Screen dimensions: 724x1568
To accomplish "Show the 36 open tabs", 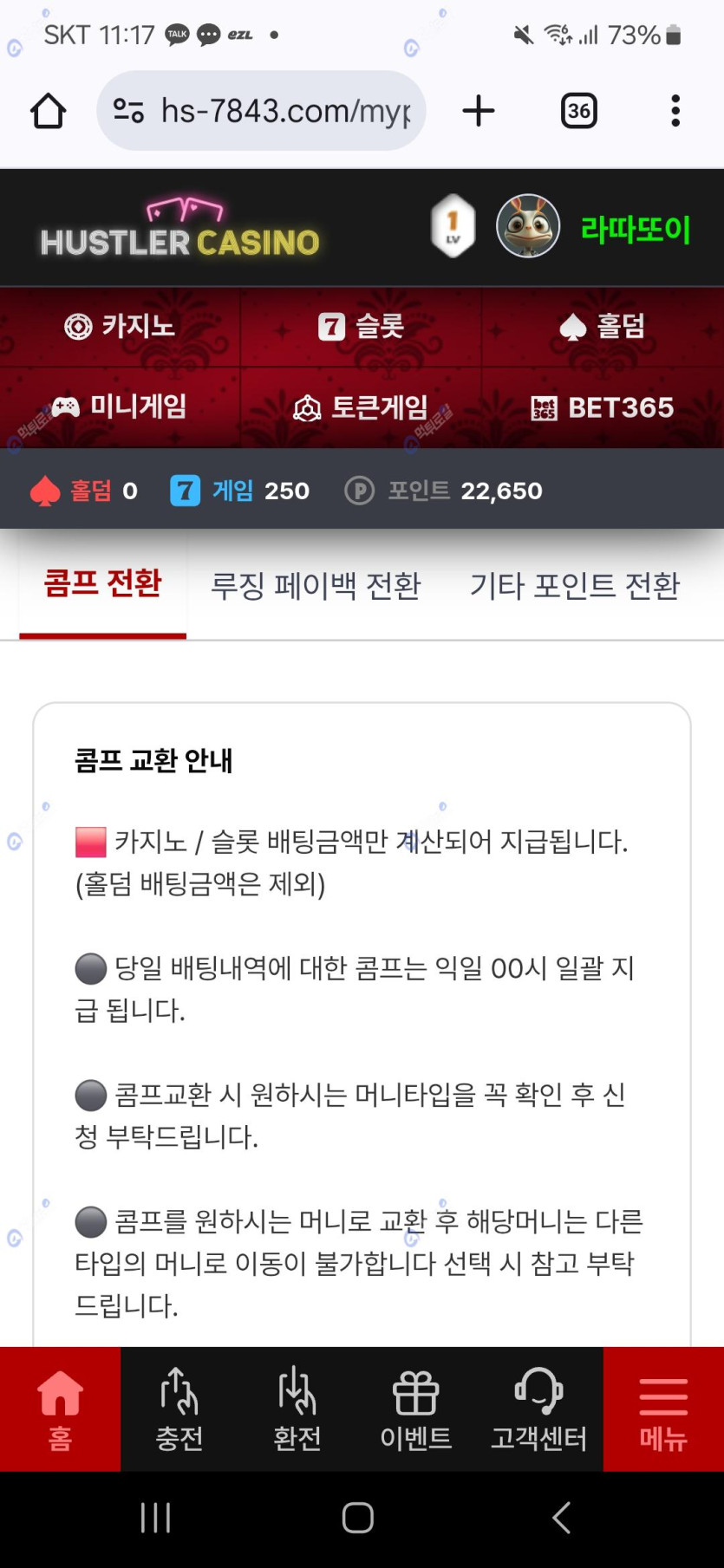I will tap(578, 111).
